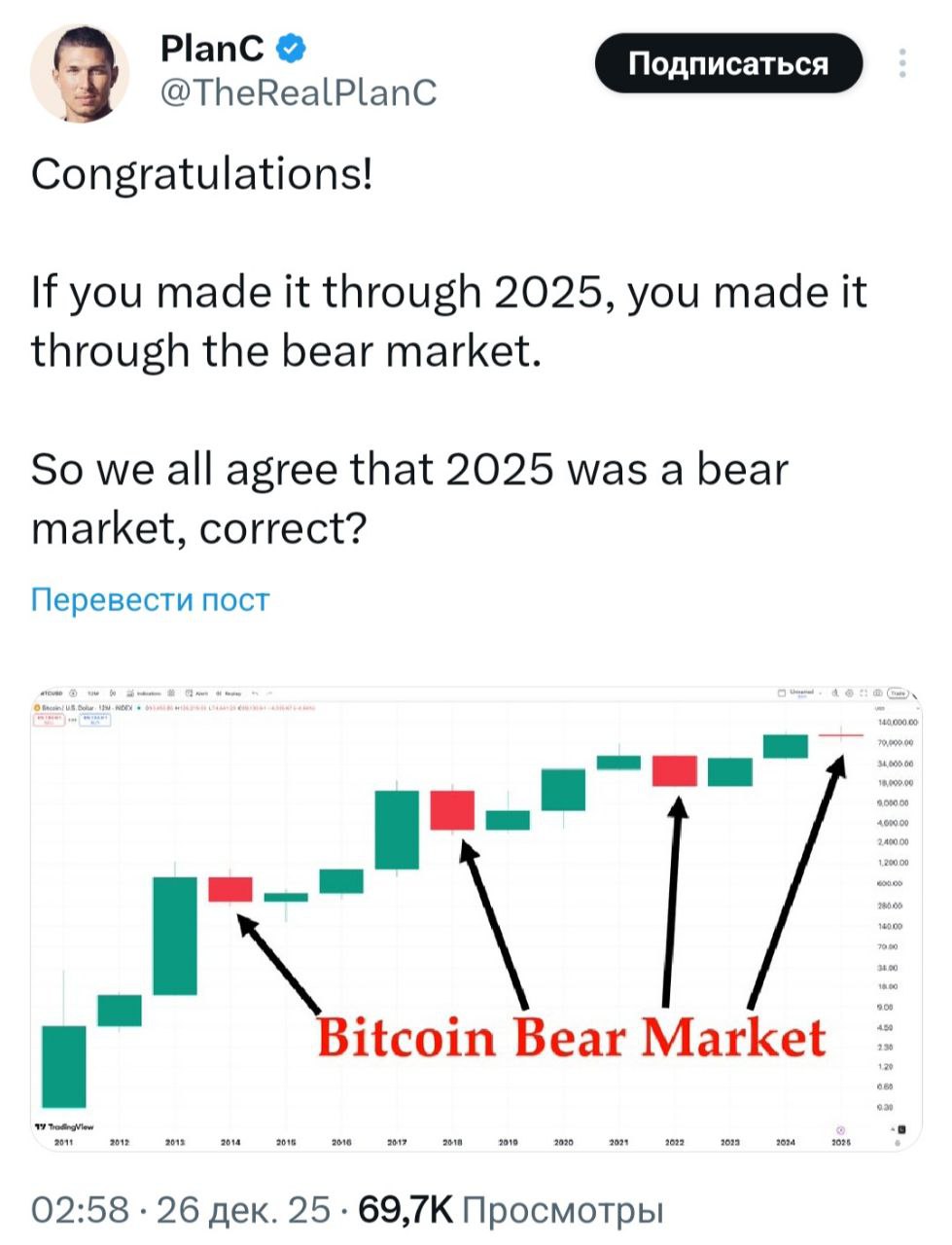Open the post overflow menu
The image size is (952, 1245).
coord(903,63)
